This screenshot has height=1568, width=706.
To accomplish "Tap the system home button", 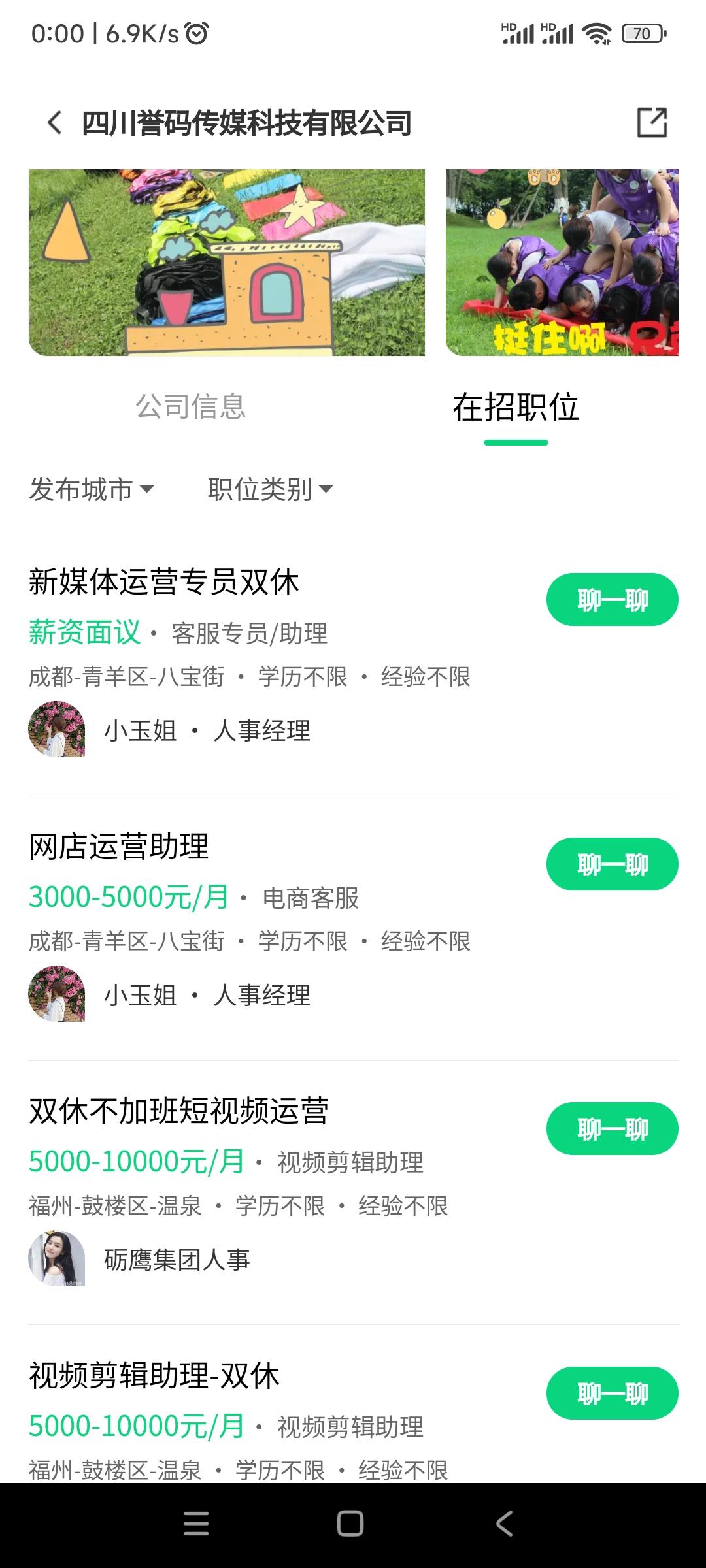I will click(350, 1524).
